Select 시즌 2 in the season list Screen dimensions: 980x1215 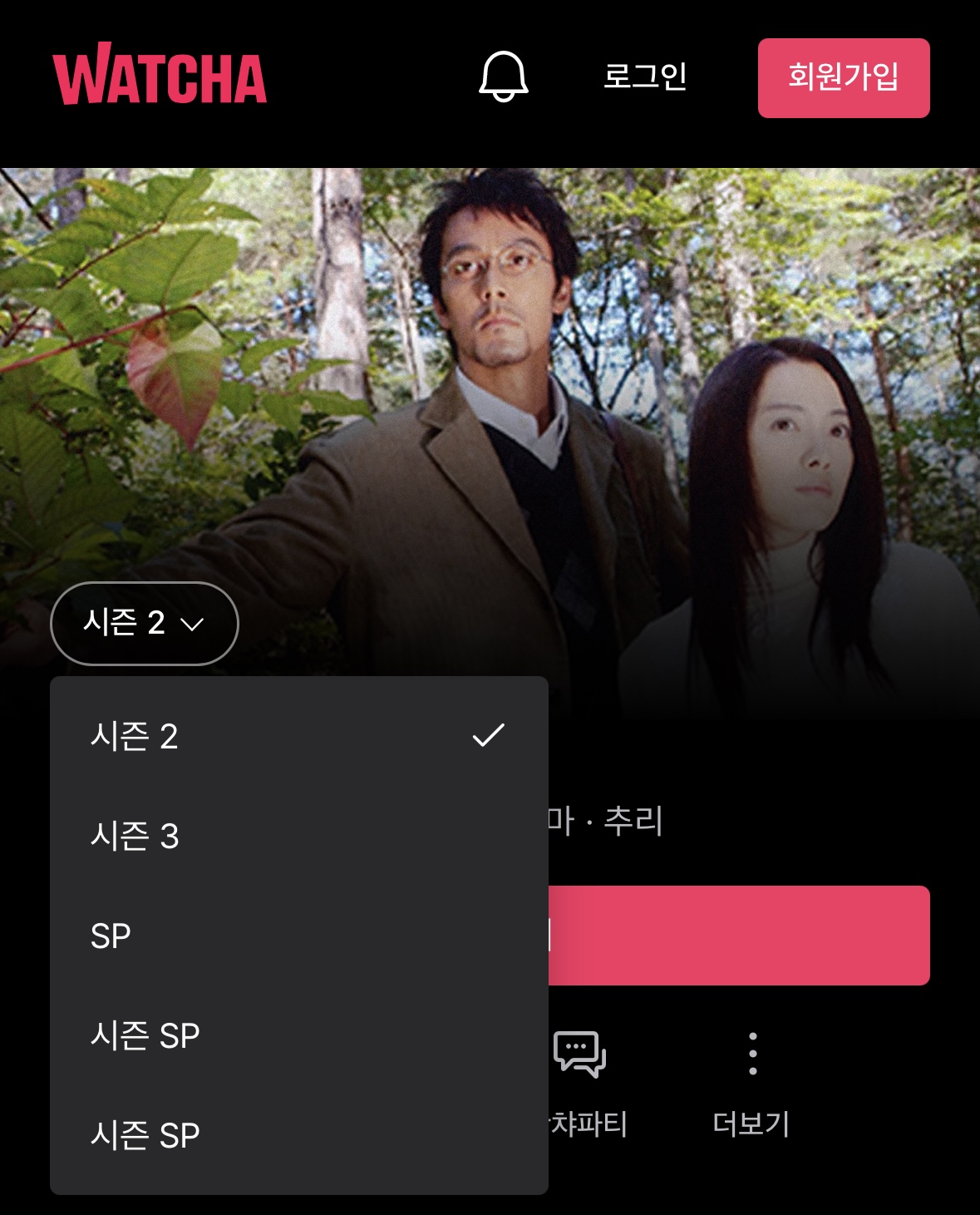point(298,736)
